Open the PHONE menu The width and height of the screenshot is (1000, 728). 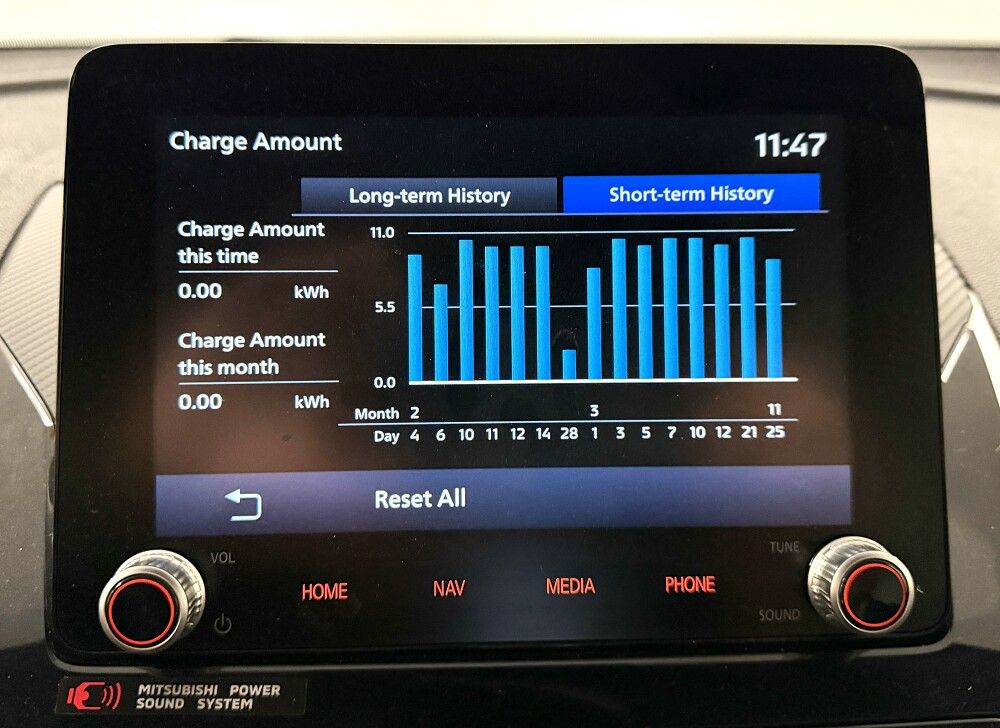tap(690, 585)
